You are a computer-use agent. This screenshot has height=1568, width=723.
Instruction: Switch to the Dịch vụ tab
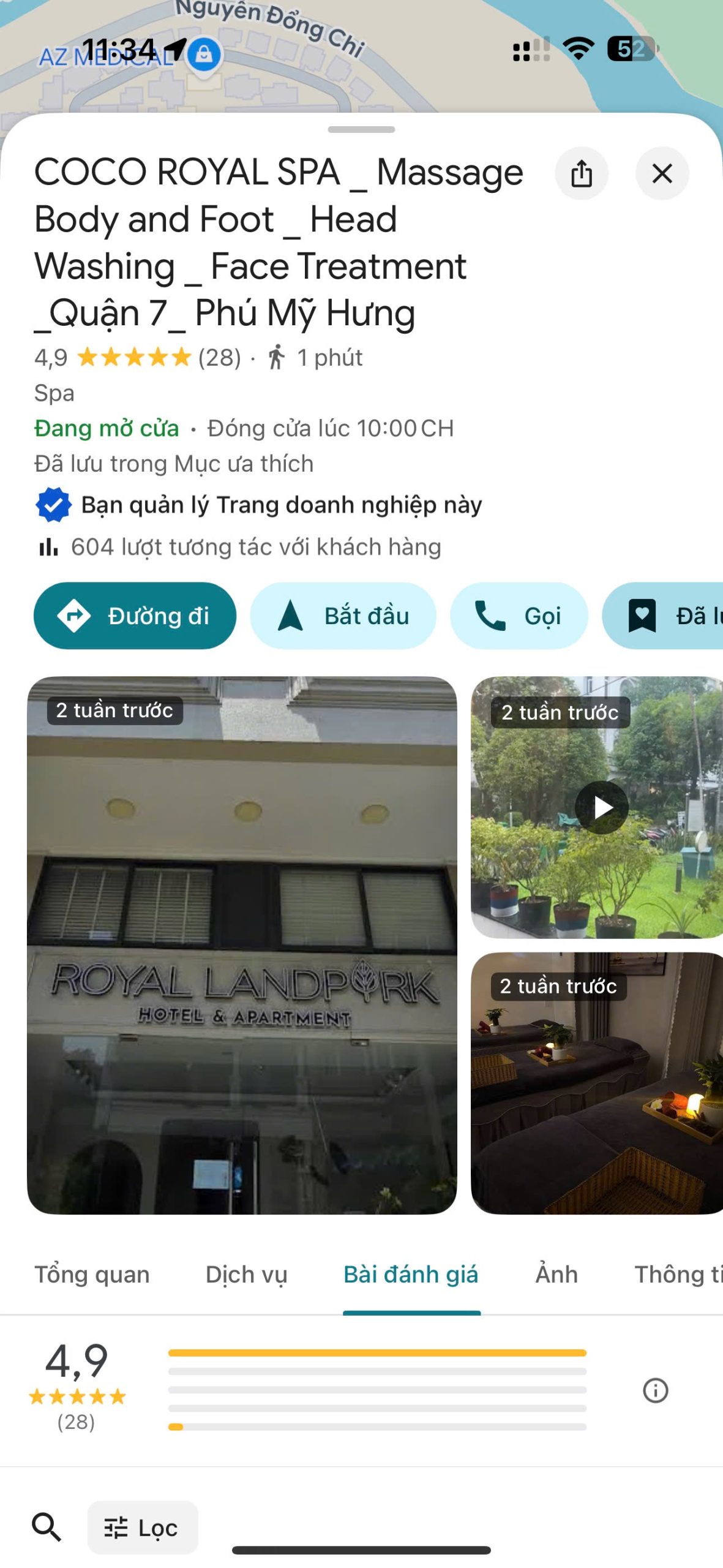246,1275
